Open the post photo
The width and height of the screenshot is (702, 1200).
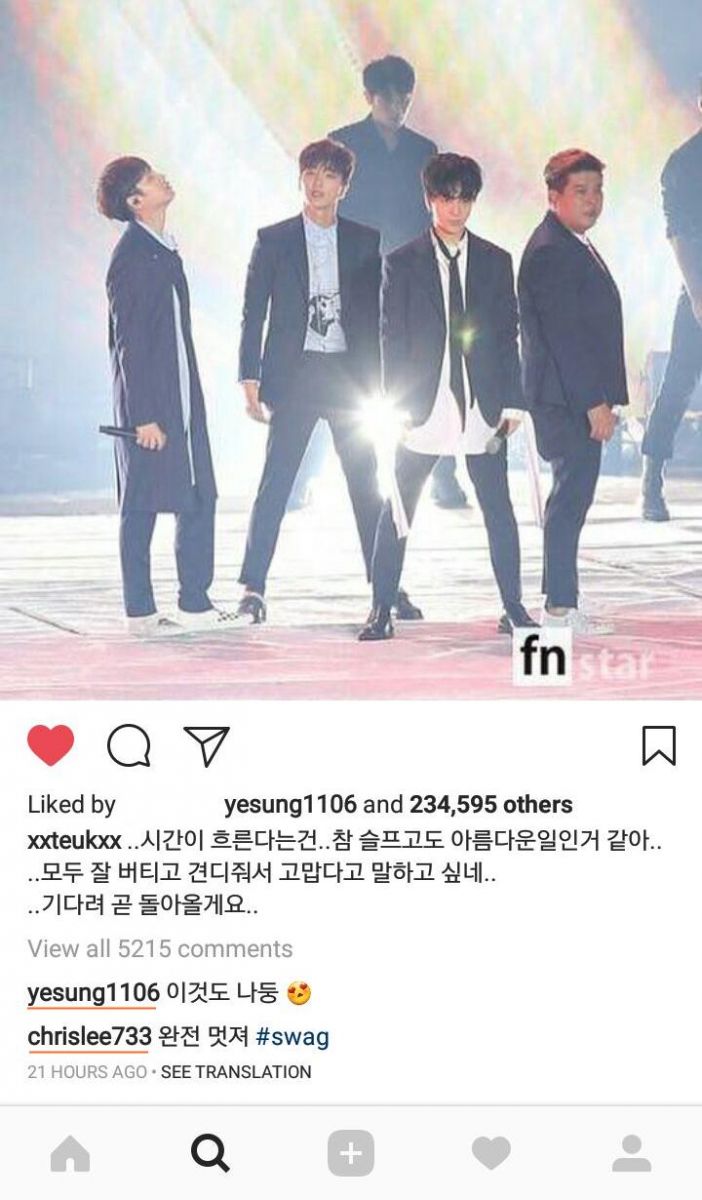351,350
